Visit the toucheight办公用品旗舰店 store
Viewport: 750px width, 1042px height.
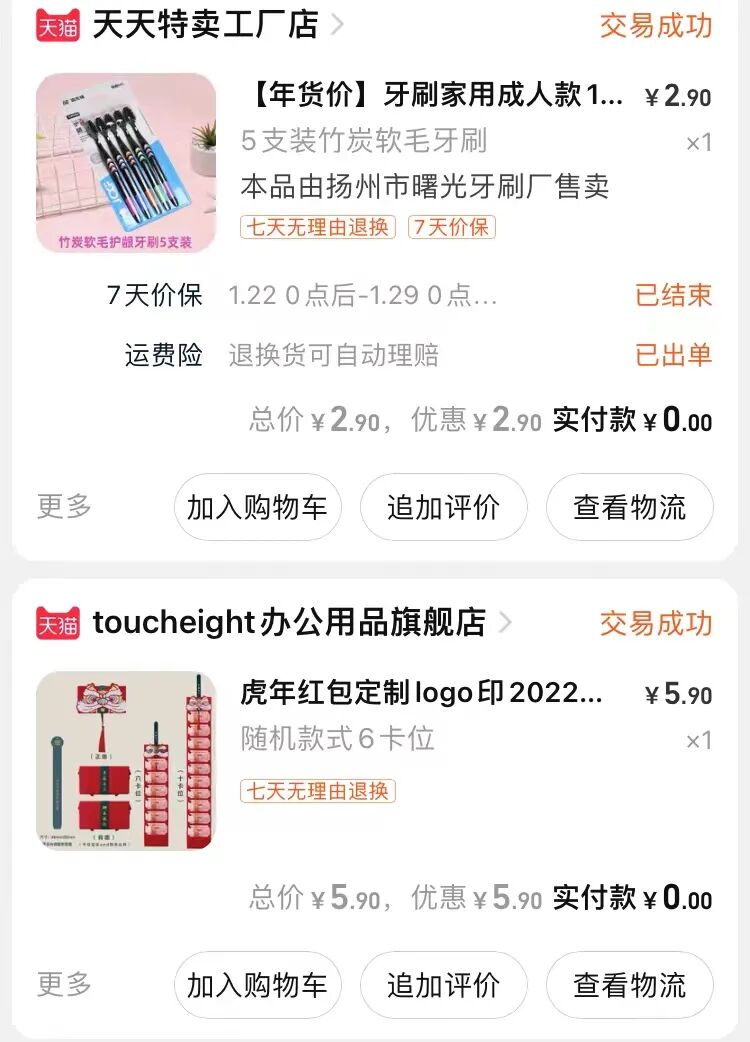(289, 623)
